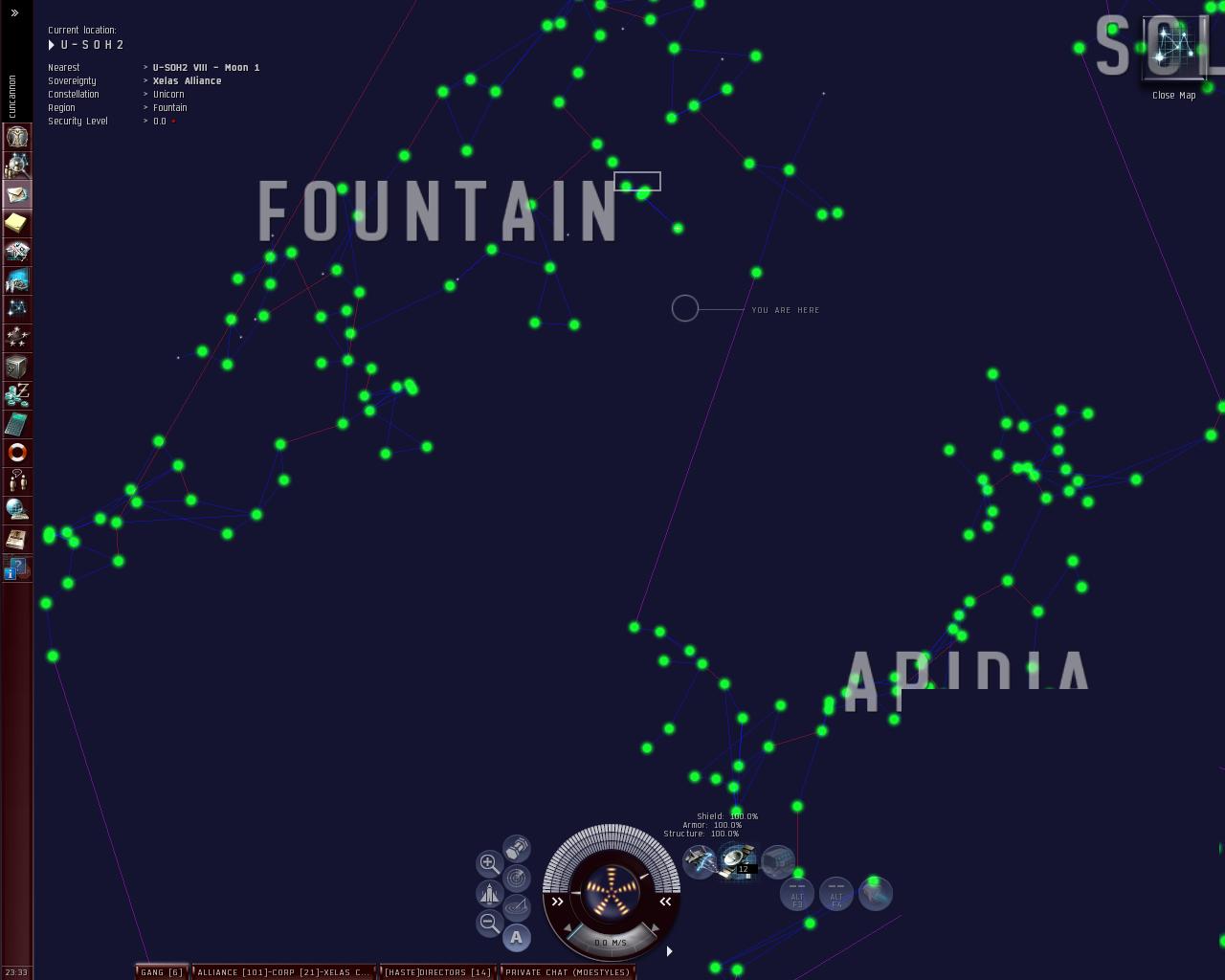Expand the sidebar with the double arrow
Screen dimensions: 1225x980
(x=14, y=12)
